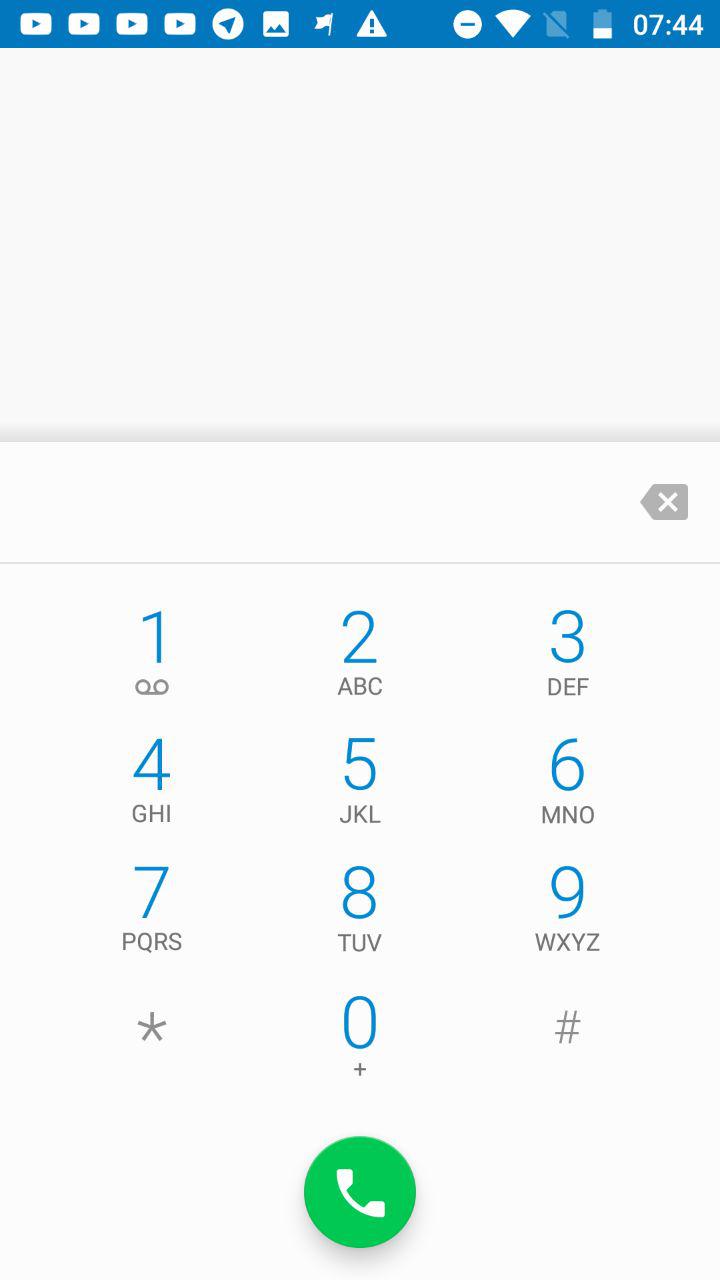Tap the 8 TUV key
This screenshot has height=1280, width=720.
360,907
